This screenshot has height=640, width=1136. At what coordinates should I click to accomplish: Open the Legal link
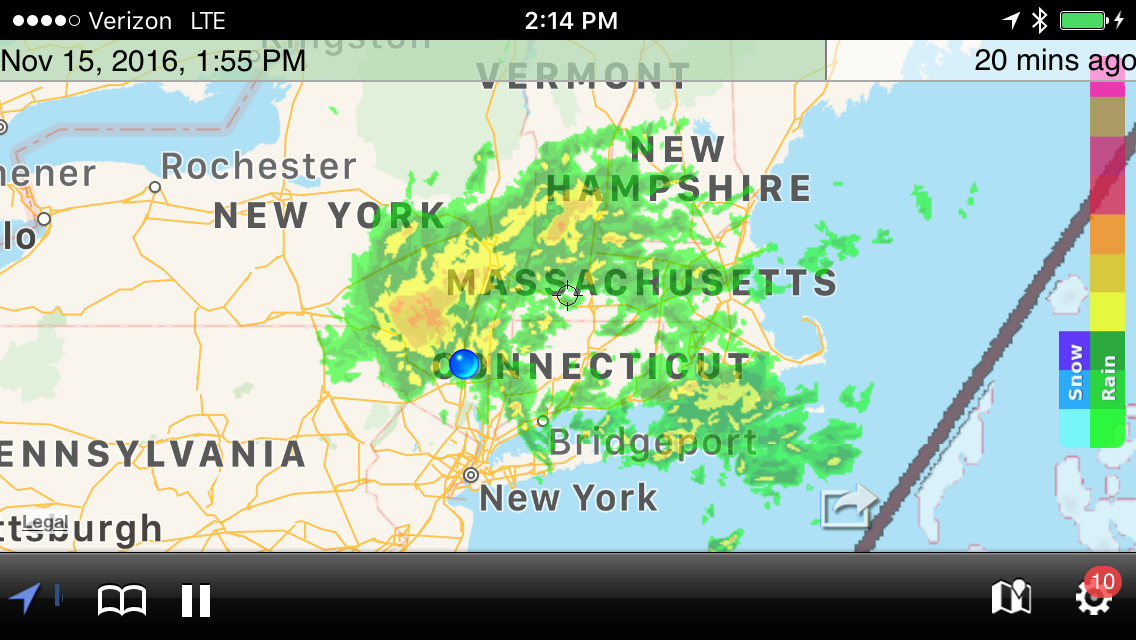point(45,522)
